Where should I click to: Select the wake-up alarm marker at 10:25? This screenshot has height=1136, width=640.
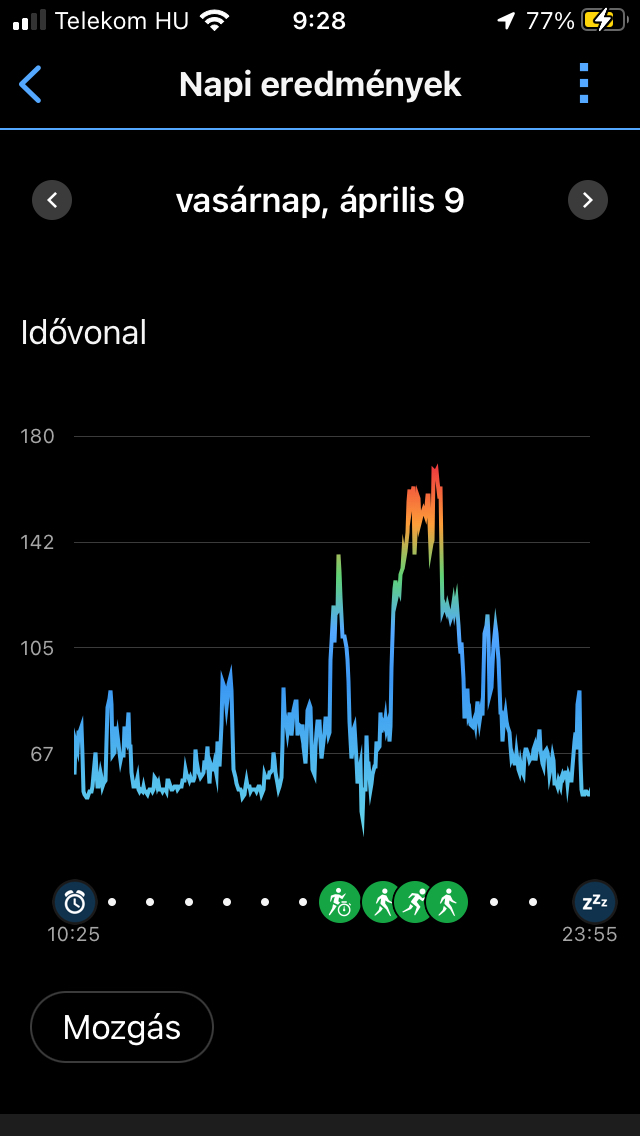74,902
